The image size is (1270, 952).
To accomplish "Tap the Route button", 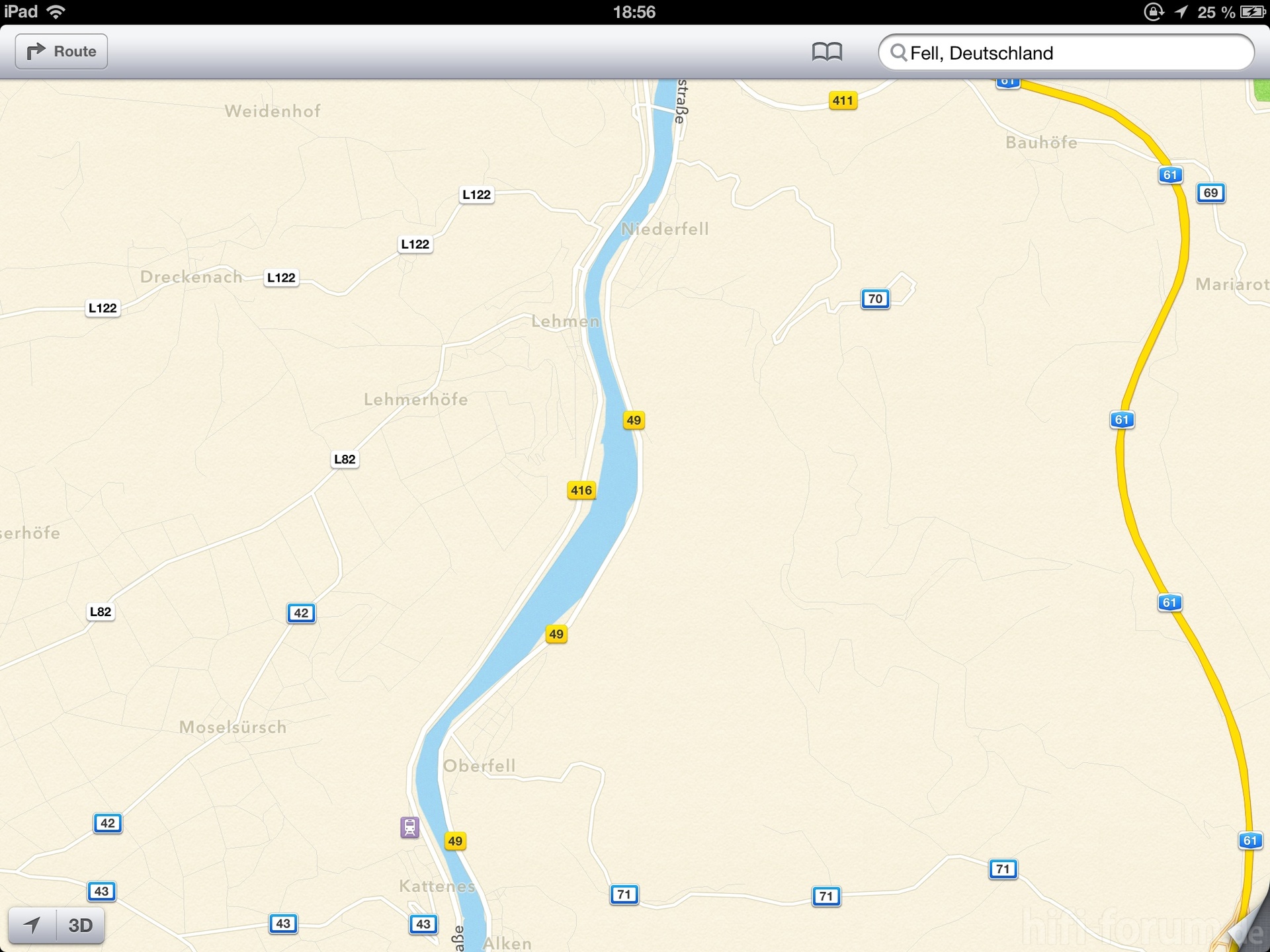I will [x=62, y=52].
